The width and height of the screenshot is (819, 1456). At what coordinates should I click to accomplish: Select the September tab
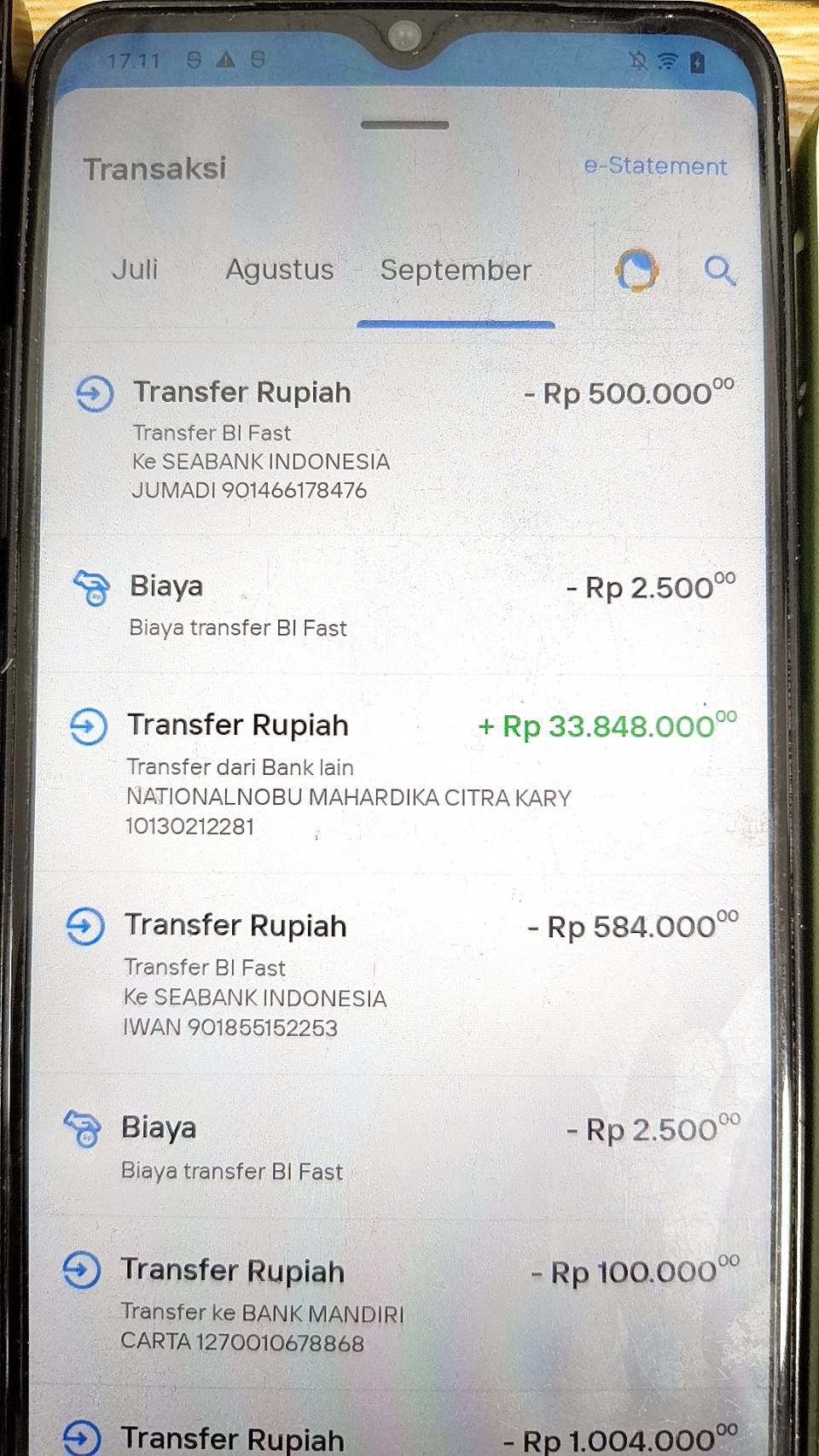[456, 271]
